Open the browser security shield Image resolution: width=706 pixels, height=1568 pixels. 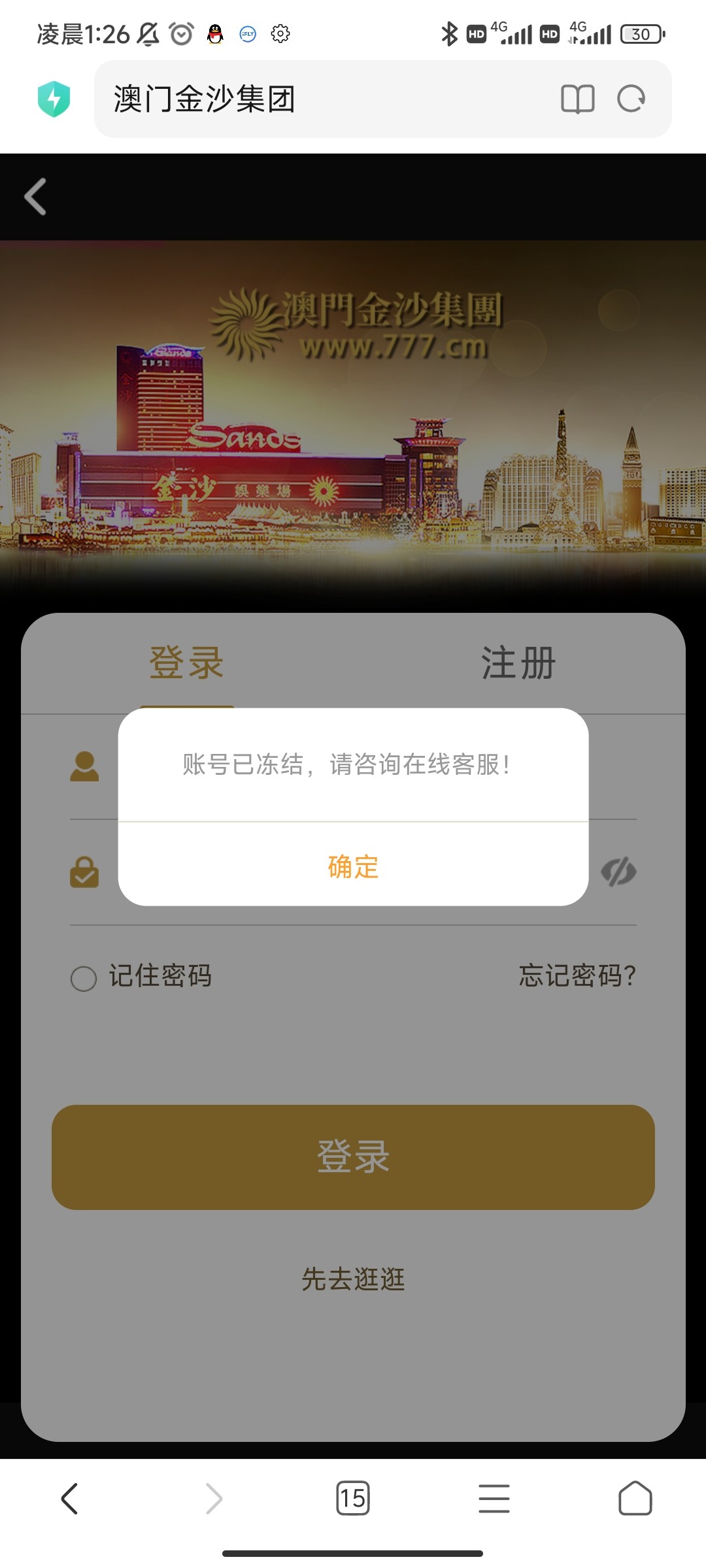pyautogui.click(x=54, y=99)
